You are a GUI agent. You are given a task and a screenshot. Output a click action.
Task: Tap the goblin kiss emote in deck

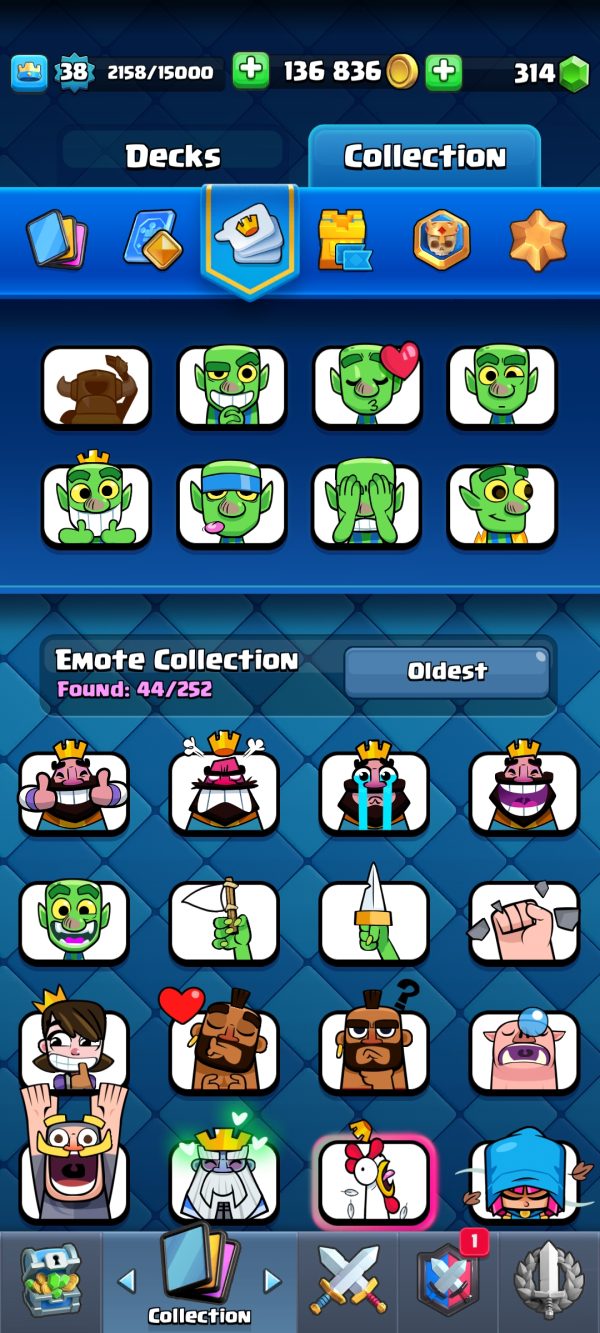[x=367, y=385]
